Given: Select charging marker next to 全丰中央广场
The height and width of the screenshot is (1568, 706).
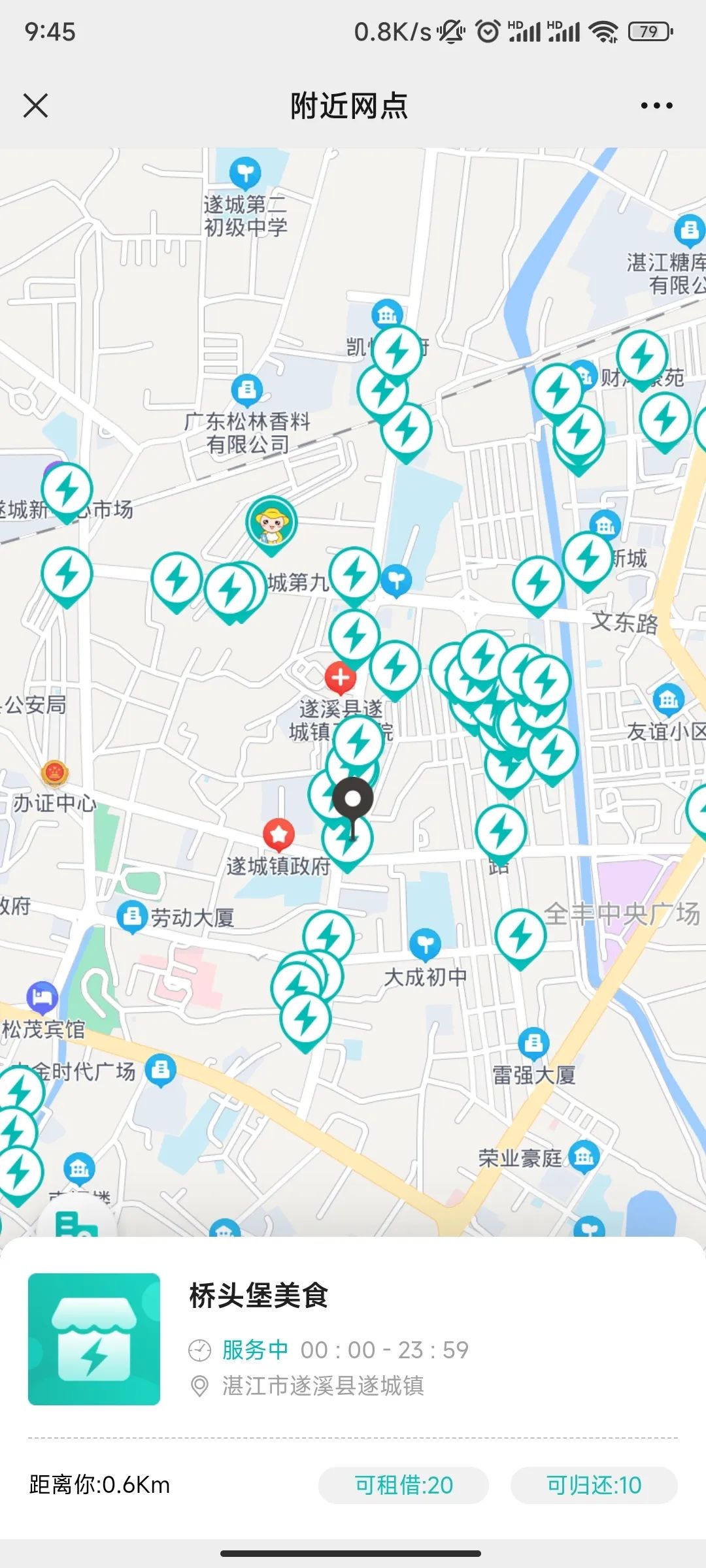Looking at the screenshot, I should pos(520,935).
